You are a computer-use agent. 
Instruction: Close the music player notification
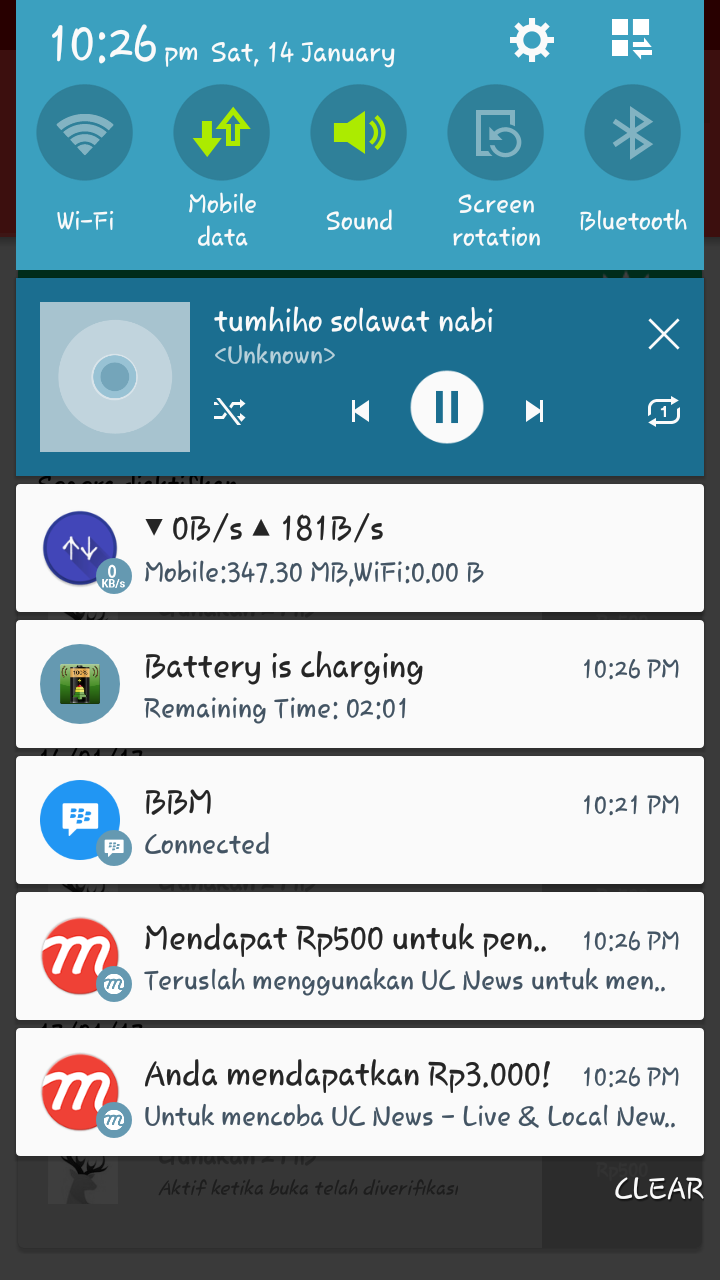[664, 334]
